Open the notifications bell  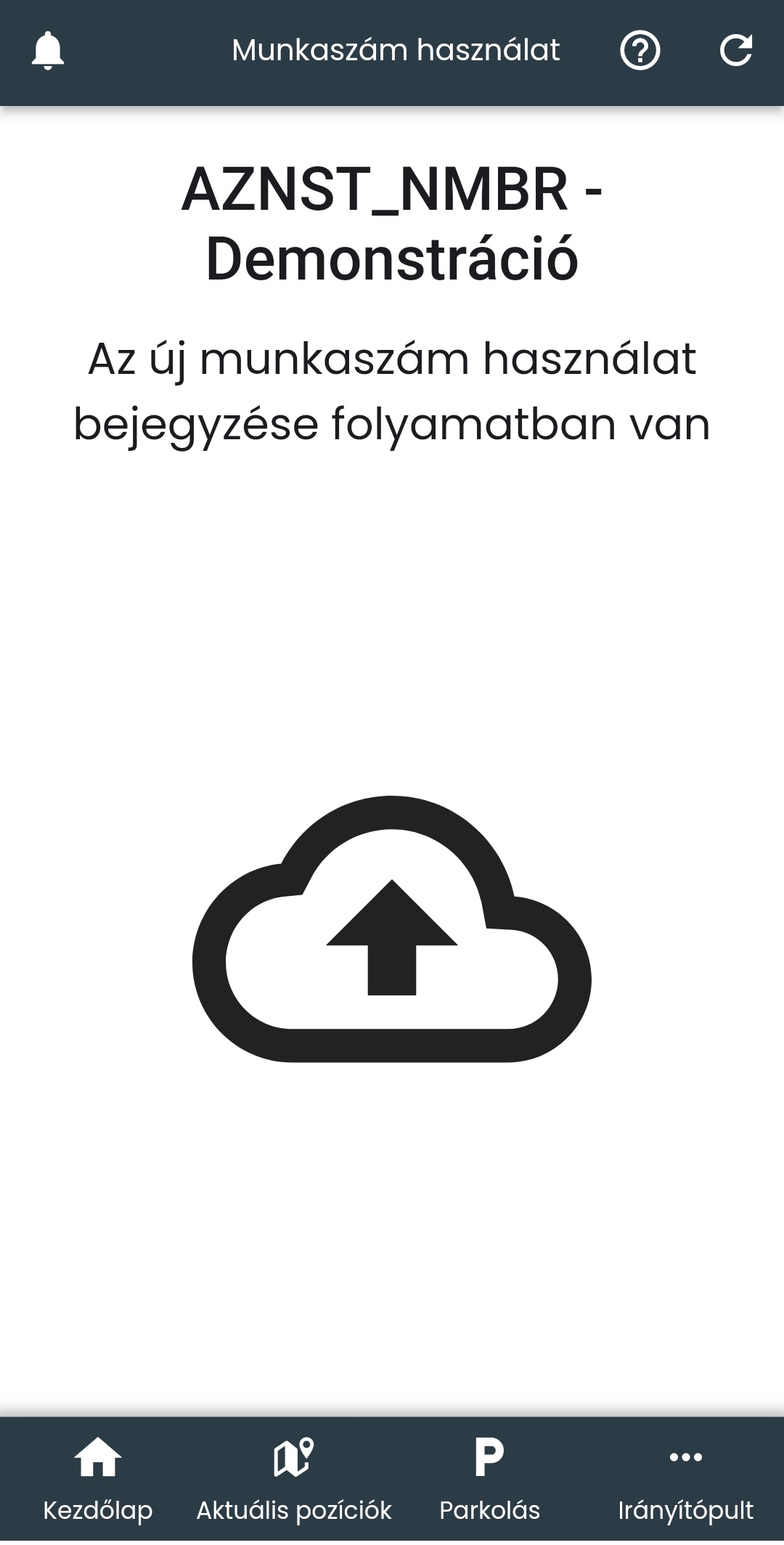click(x=48, y=51)
